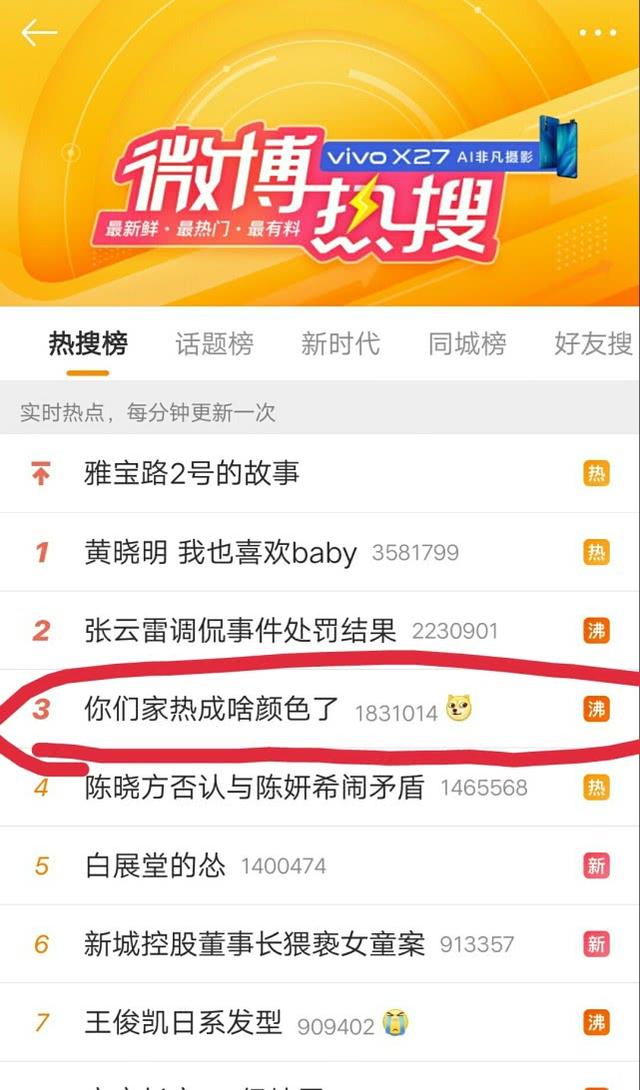The height and width of the screenshot is (1090, 640).
Task: Switch to the 好友搜 tab
Action: (x=593, y=344)
